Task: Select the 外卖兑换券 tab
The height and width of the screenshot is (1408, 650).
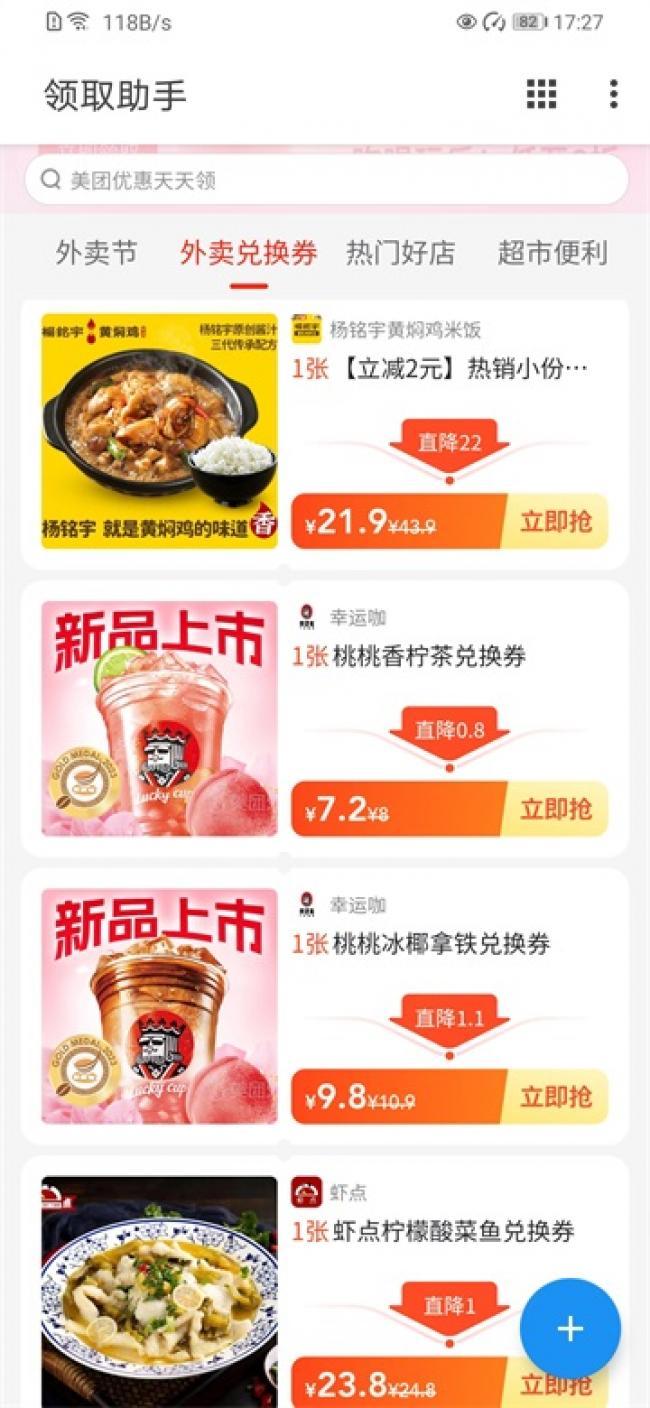Action: click(249, 253)
